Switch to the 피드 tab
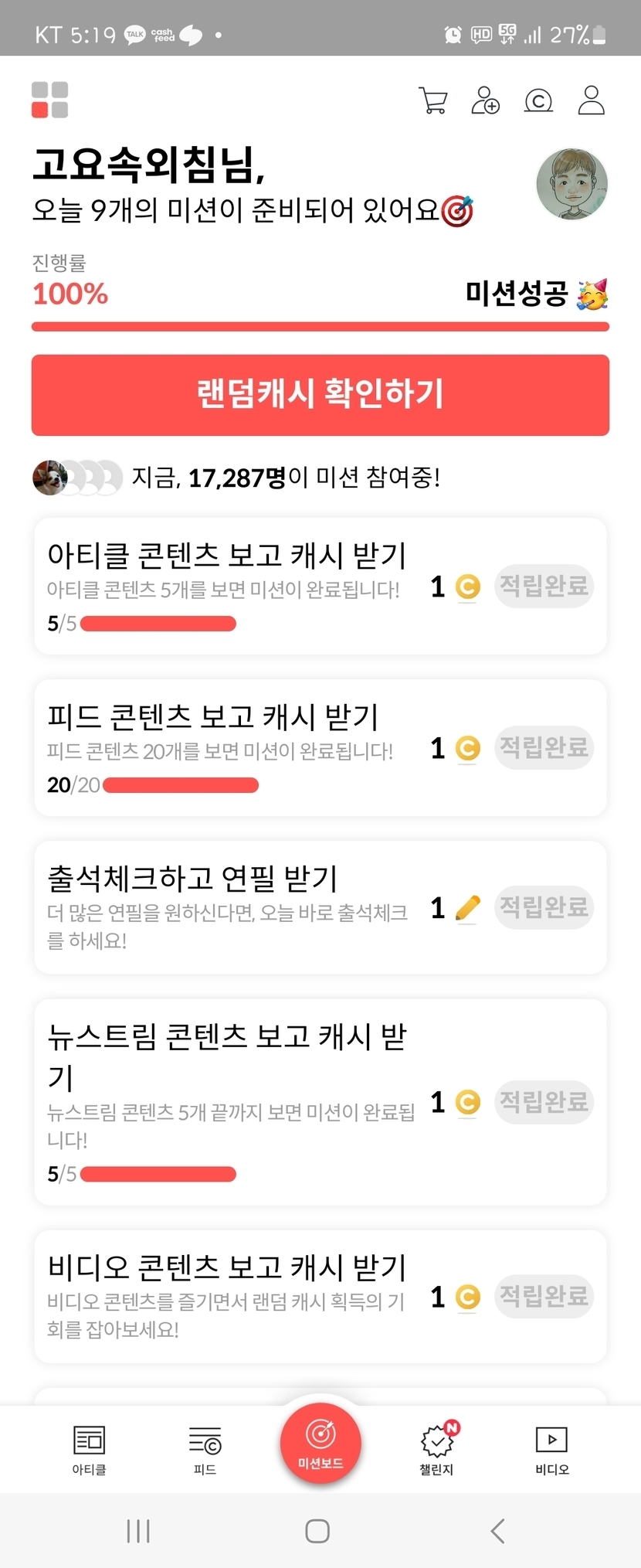Image resolution: width=641 pixels, height=1568 pixels. (x=205, y=1450)
